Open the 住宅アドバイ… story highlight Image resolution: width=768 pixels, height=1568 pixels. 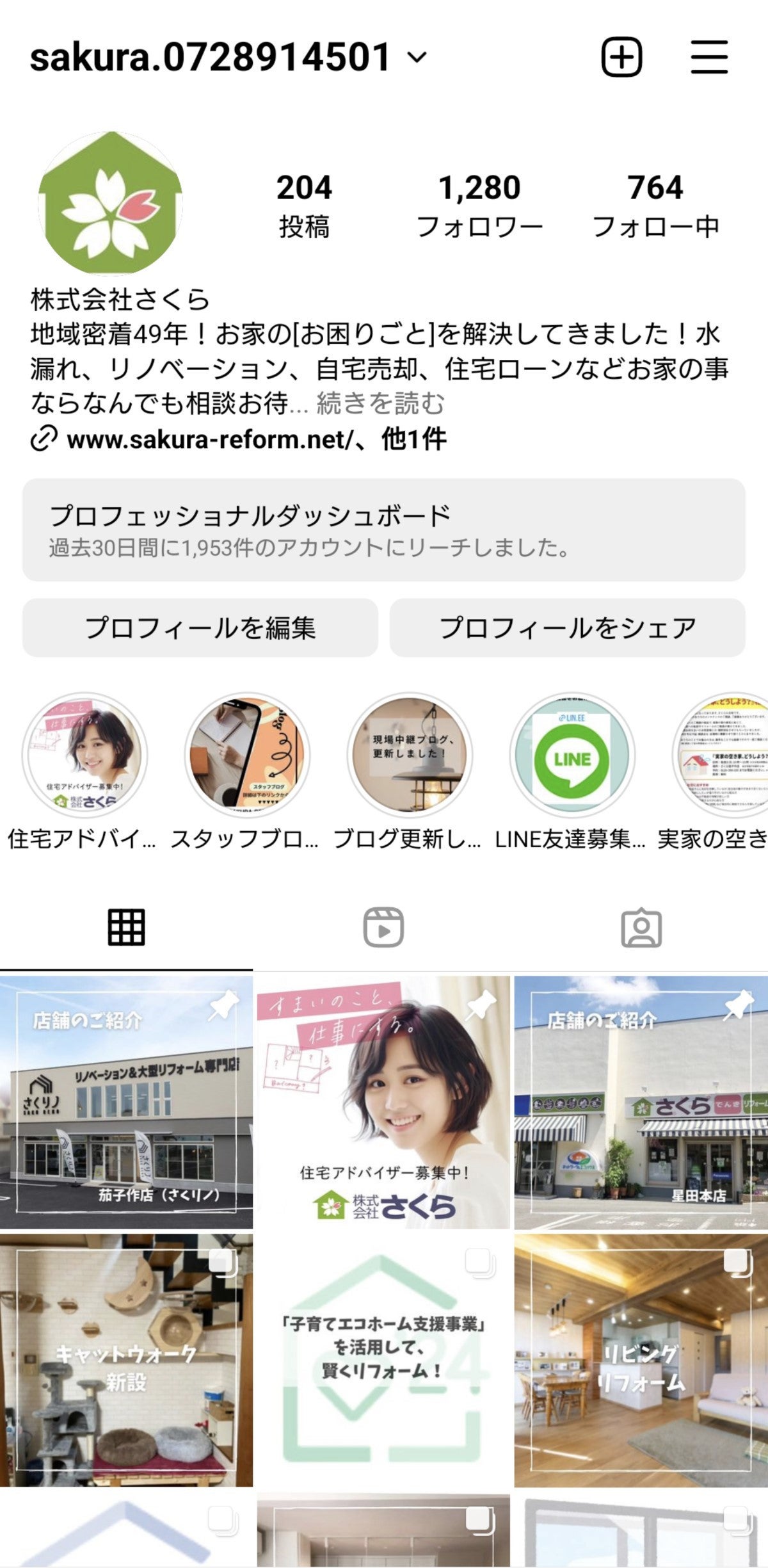pos(84,756)
